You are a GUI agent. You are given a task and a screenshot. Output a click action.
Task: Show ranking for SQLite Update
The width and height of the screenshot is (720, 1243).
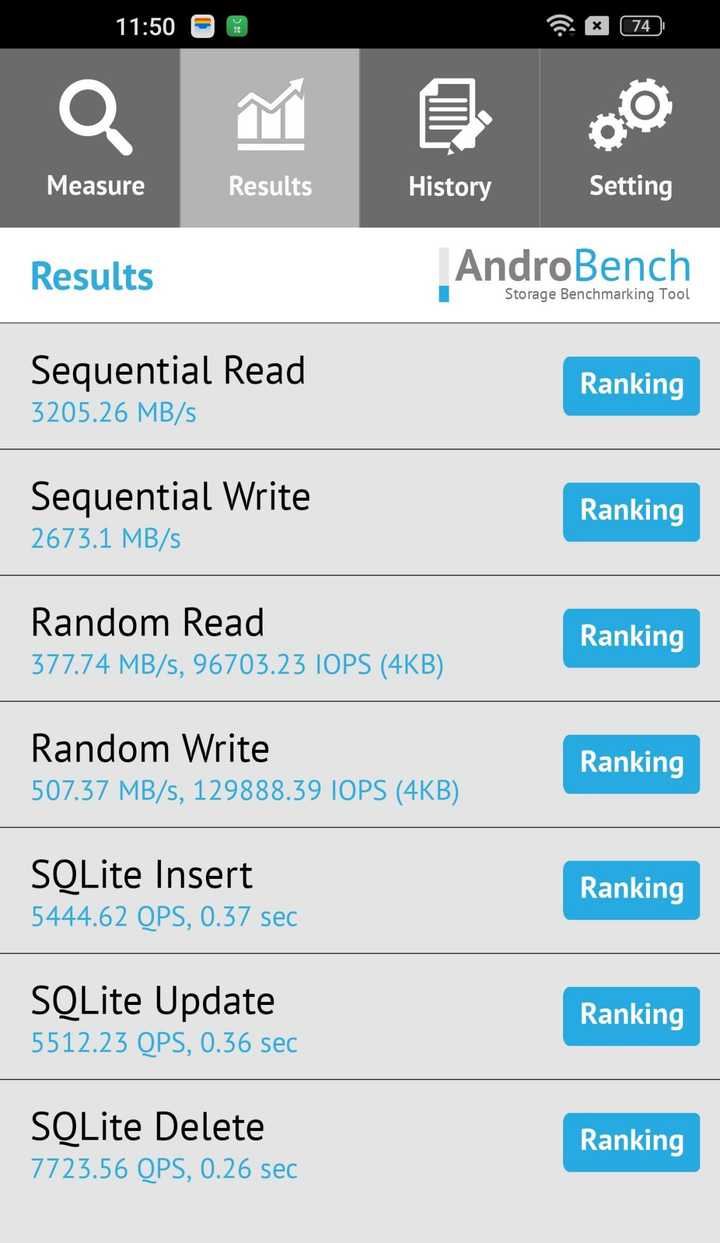click(x=631, y=1015)
